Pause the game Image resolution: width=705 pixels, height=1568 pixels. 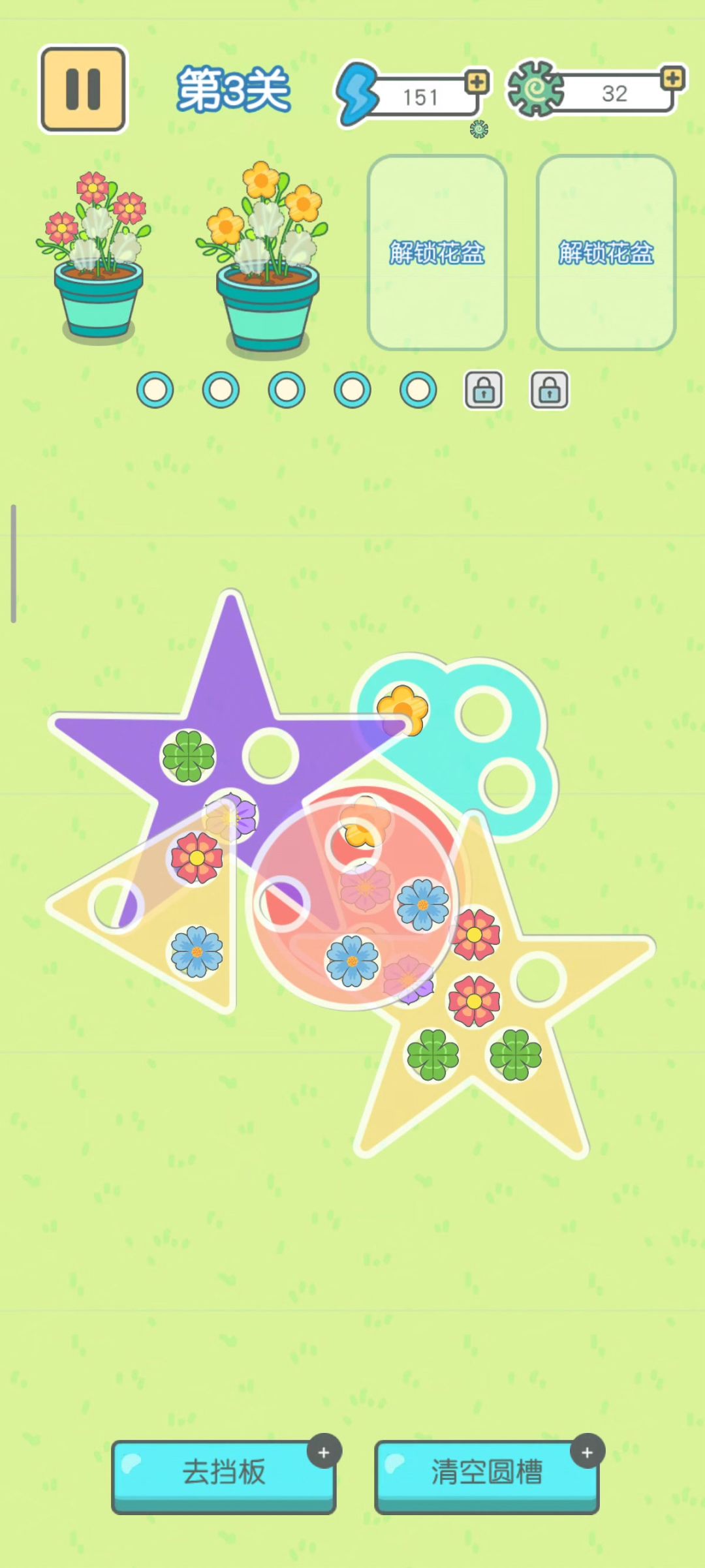click(x=83, y=89)
